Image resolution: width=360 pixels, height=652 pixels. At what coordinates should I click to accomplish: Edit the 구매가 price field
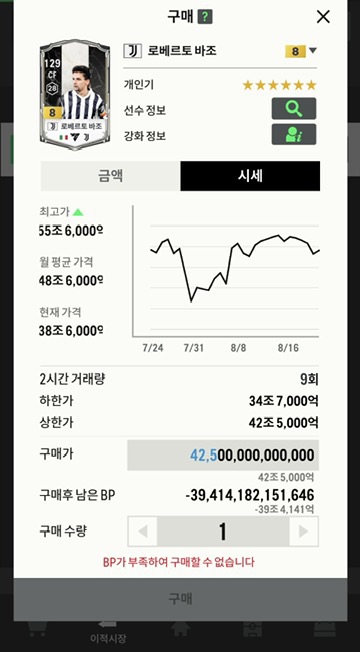pyautogui.click(x=223, y=455)
